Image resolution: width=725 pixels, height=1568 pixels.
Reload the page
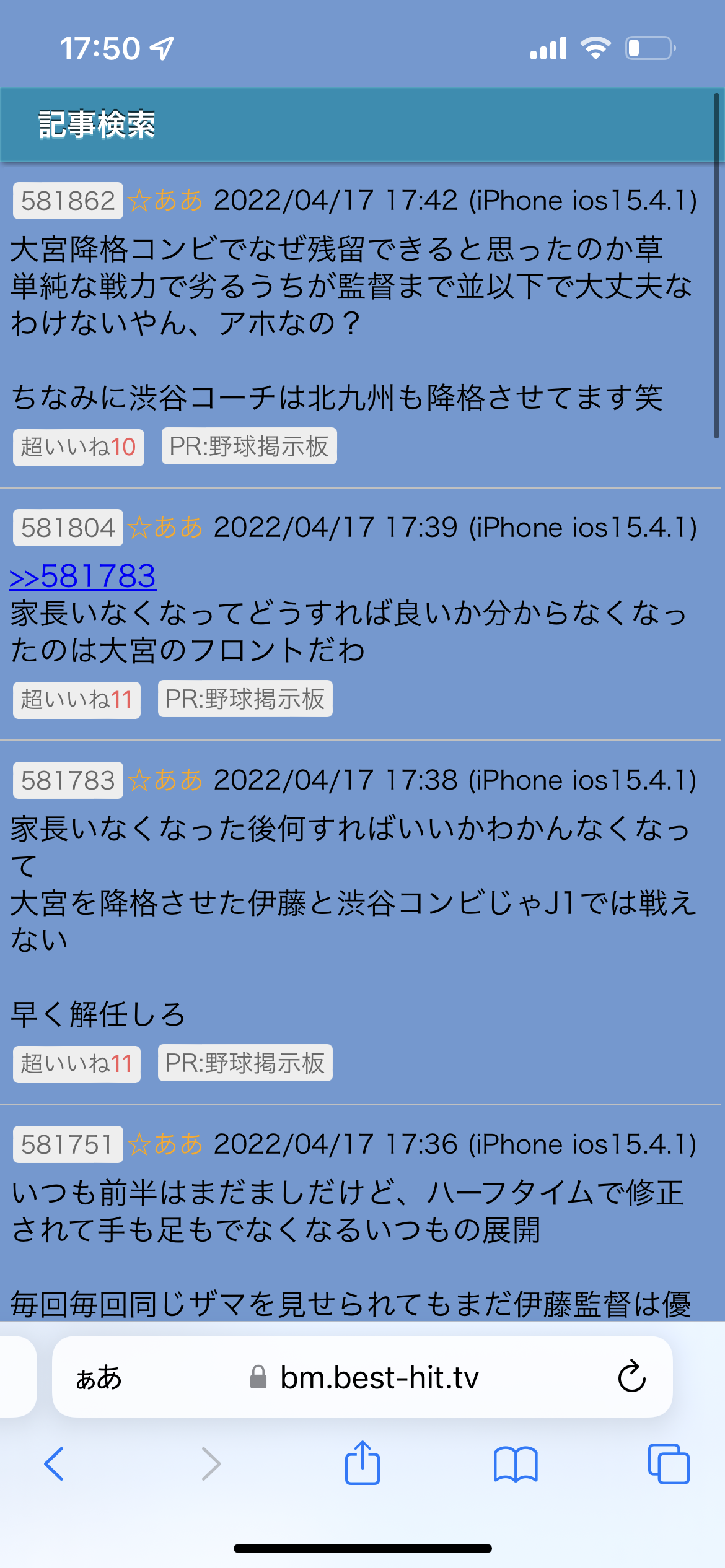(x=631, y=1377)
